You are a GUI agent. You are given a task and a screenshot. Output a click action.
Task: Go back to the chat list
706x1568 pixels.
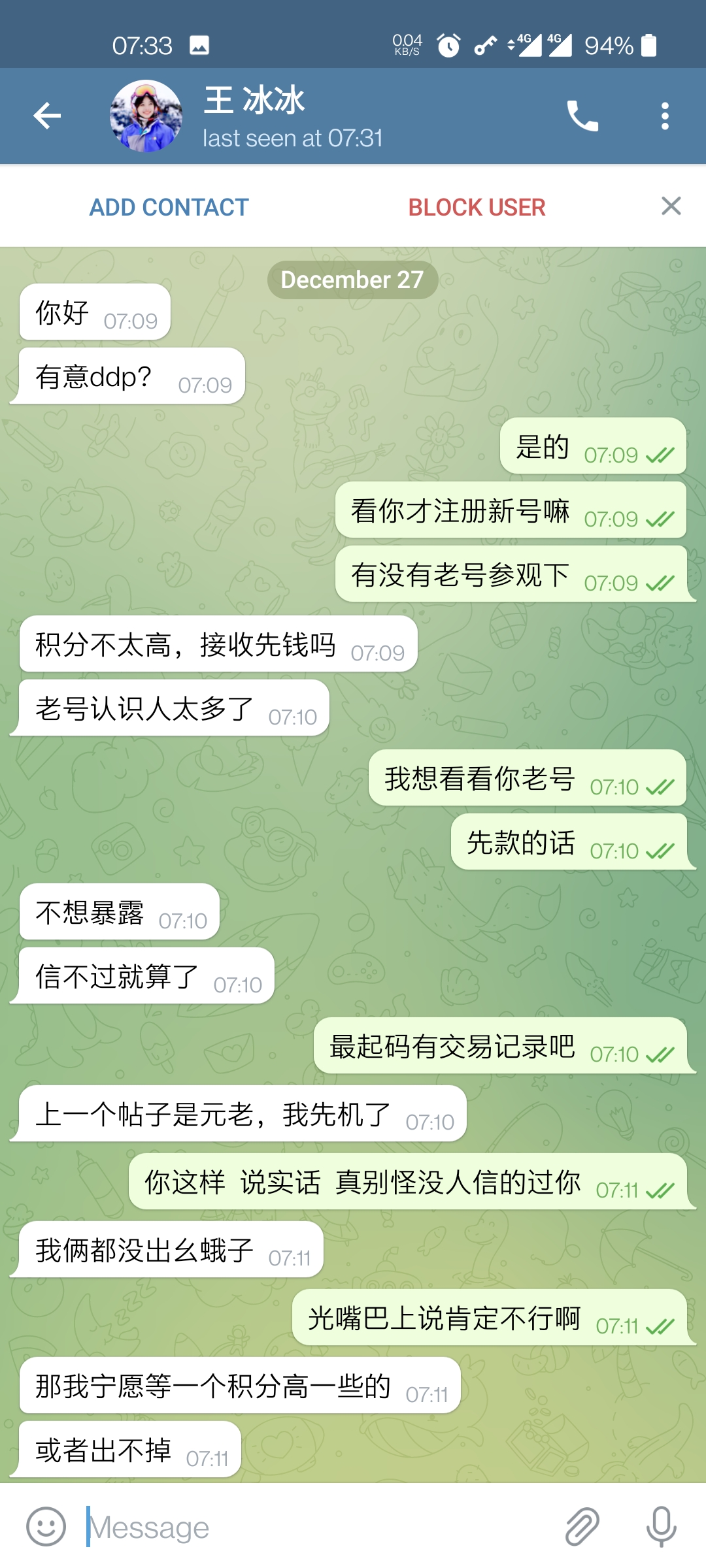point(47,116)
